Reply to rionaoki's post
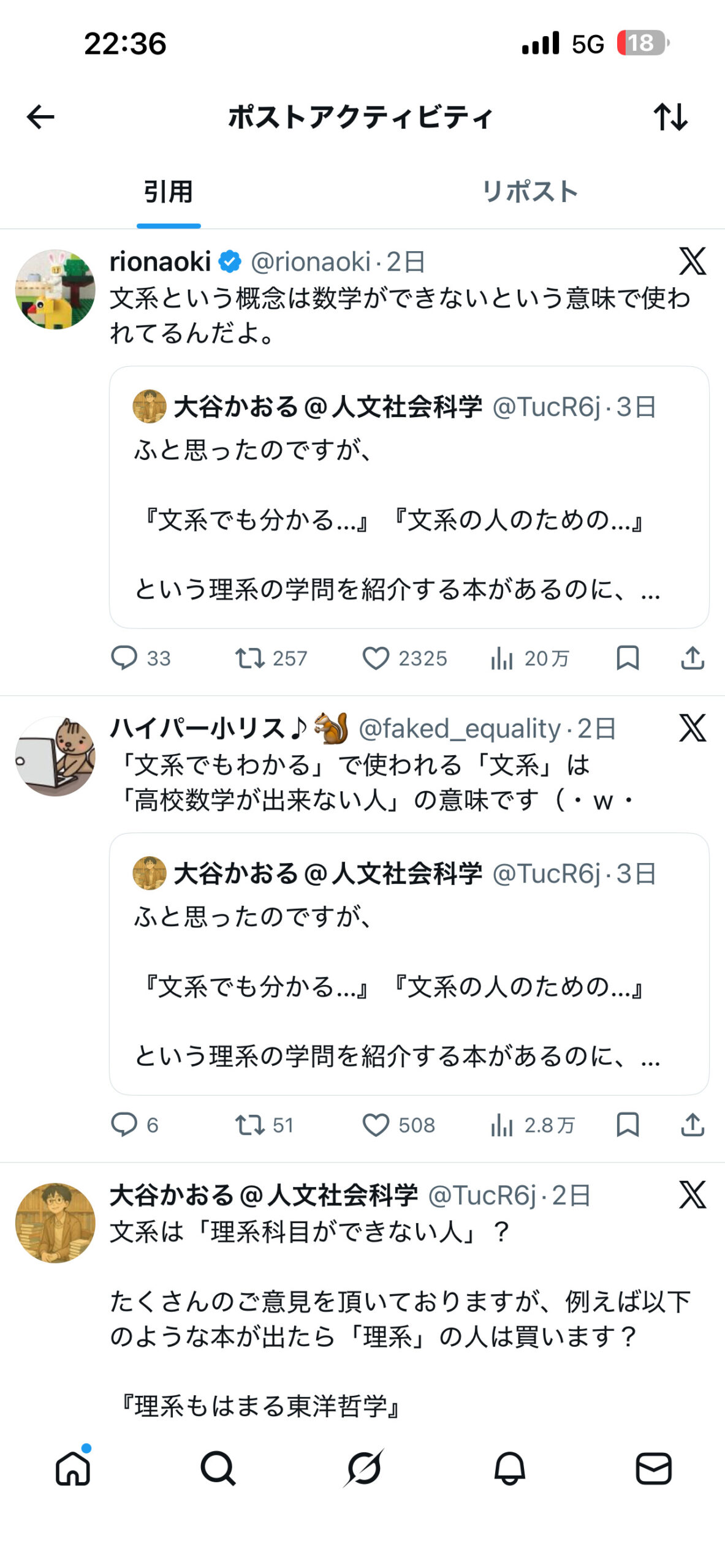725x1568 pixels. click(124, 658)
